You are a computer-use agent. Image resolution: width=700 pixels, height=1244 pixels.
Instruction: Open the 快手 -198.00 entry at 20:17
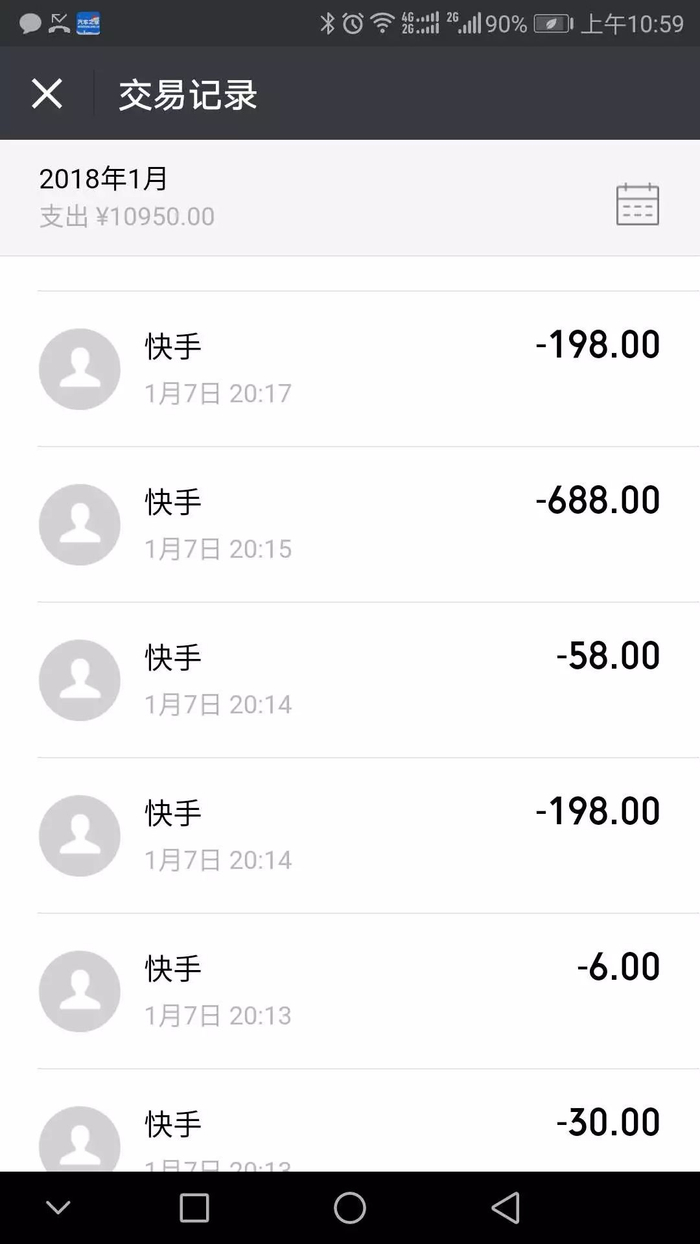349,369
